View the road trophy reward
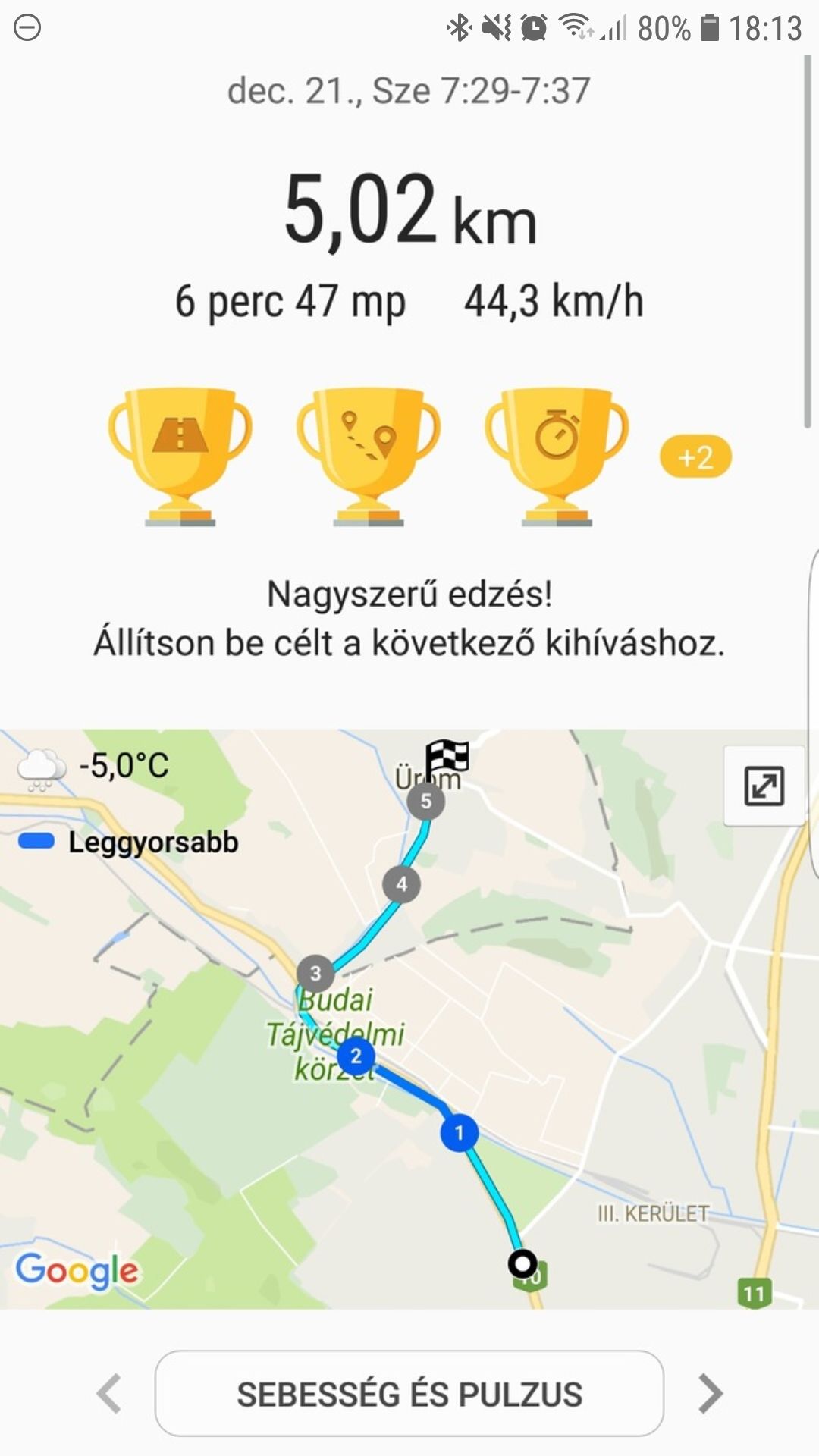The image size is (819, 1456). 180,457
